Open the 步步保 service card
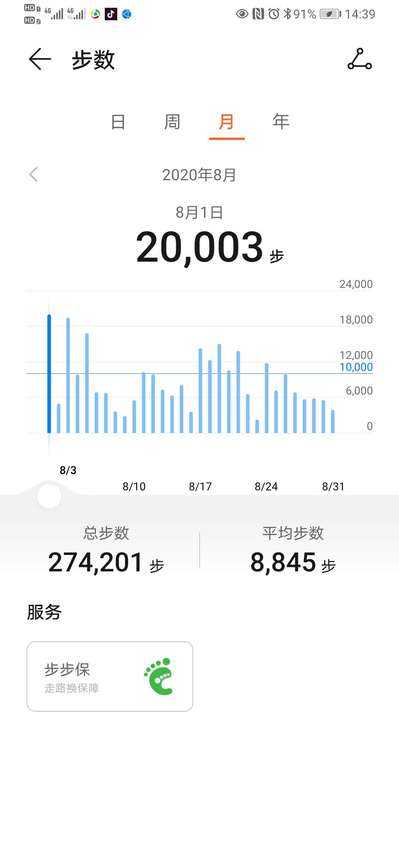Viewport: 399px width, 866px height. (x=110, y=676)
